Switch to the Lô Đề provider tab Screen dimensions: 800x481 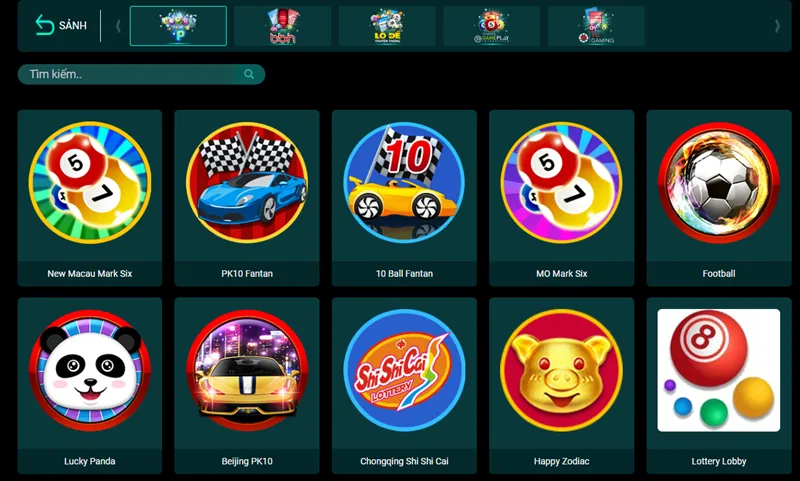[x=386, y=26]
